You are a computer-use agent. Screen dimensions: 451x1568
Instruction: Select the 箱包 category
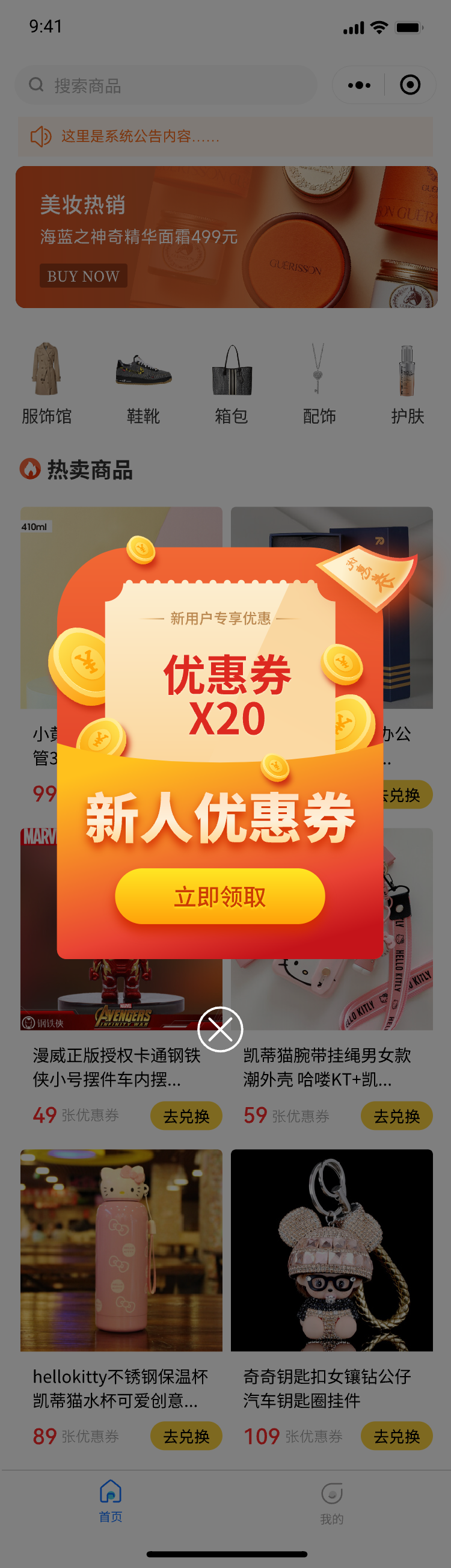click(232, 383)
